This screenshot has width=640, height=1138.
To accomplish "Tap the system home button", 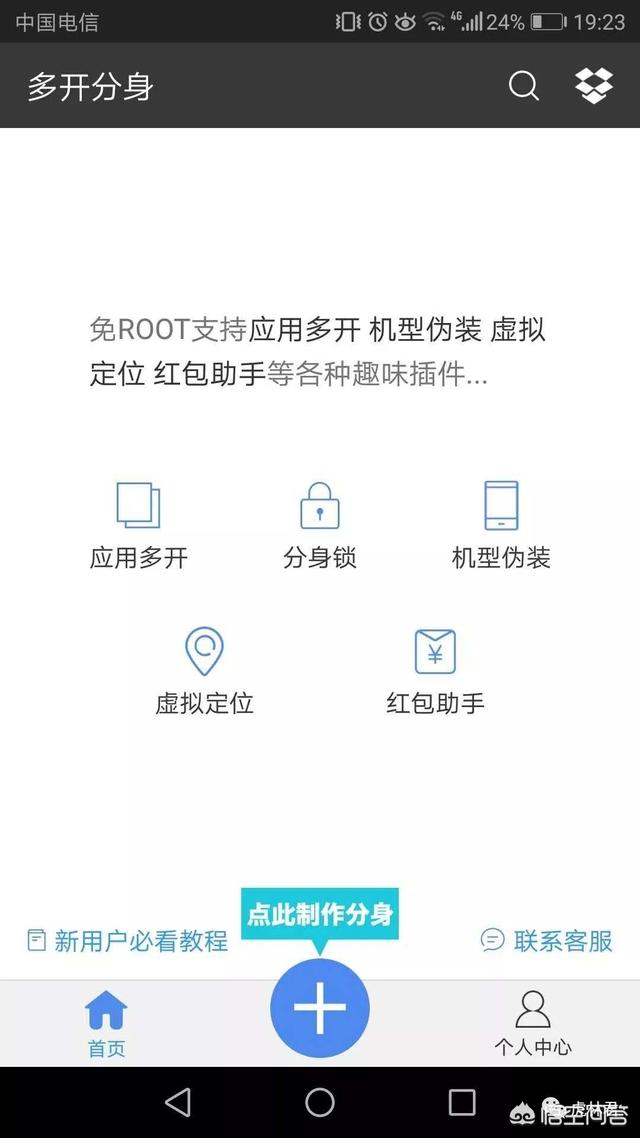I will 320,1102.
